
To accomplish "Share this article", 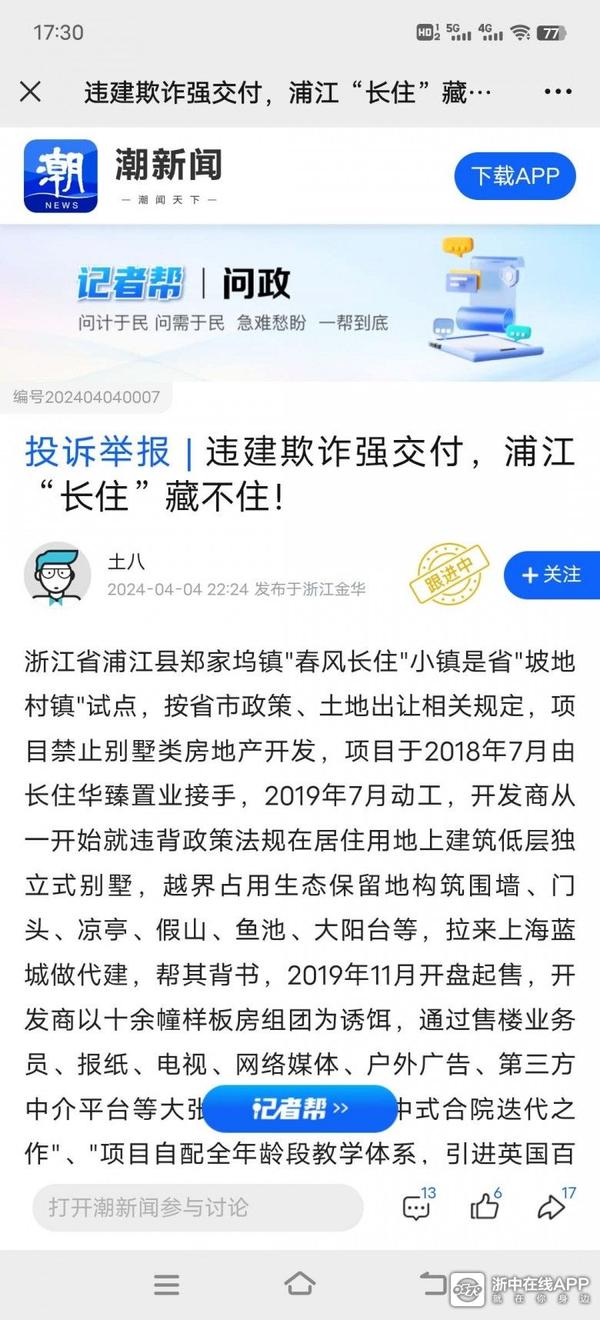I will coord(553,1207).
